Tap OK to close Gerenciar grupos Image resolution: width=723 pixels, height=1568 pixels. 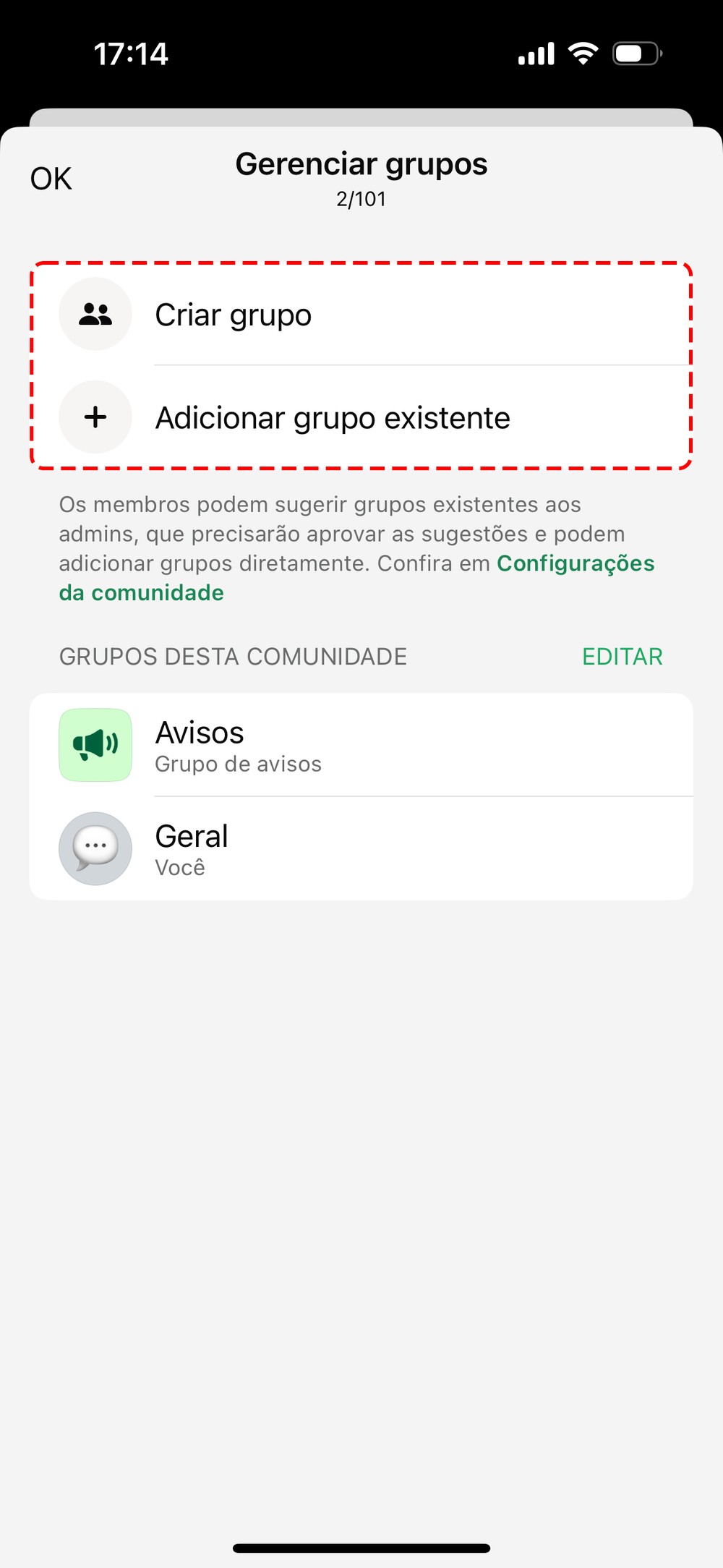coord(51,179)
